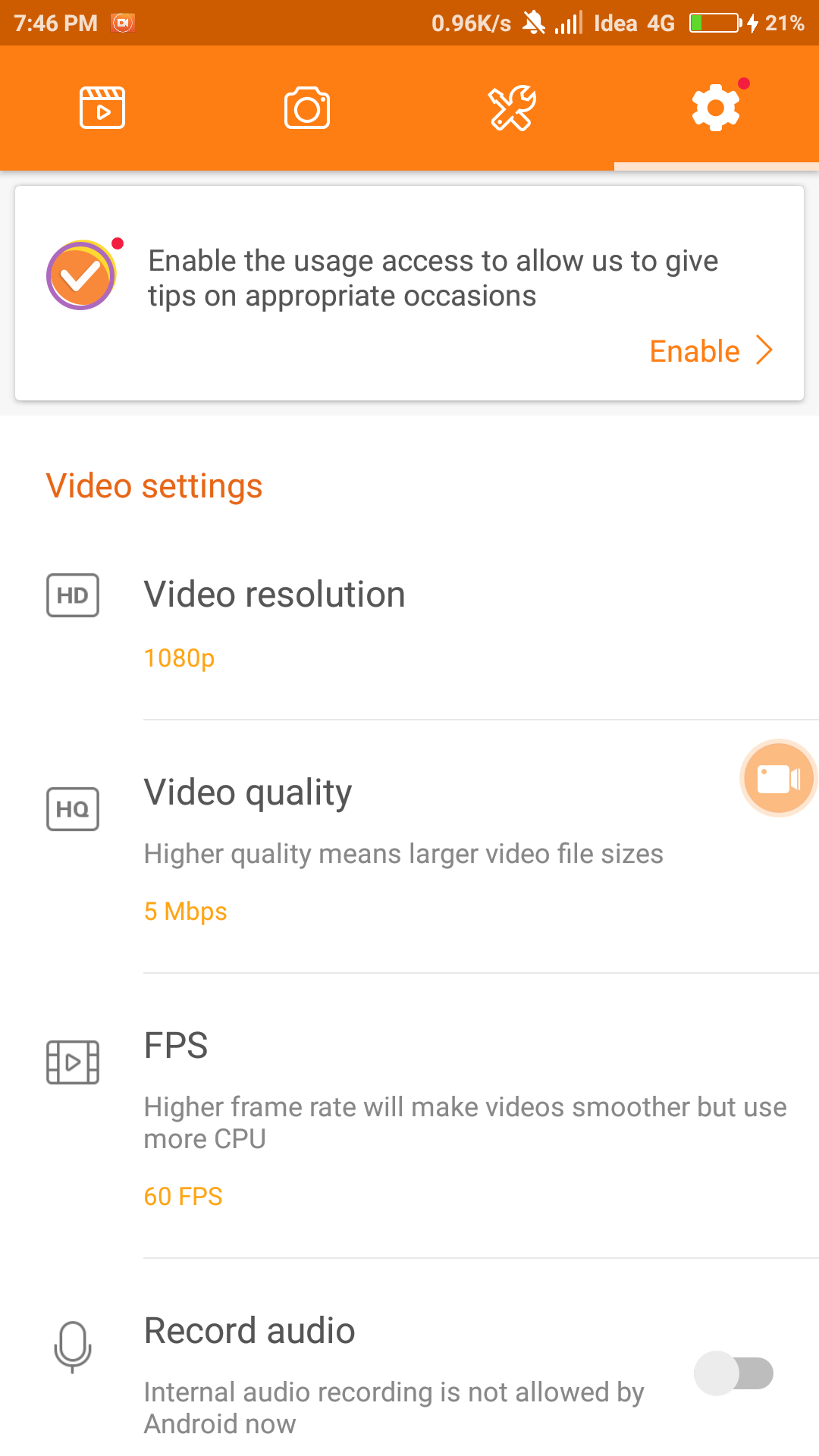Open the tools tab
This screenshot has width=819, height=1456.
tap(512, 108)
